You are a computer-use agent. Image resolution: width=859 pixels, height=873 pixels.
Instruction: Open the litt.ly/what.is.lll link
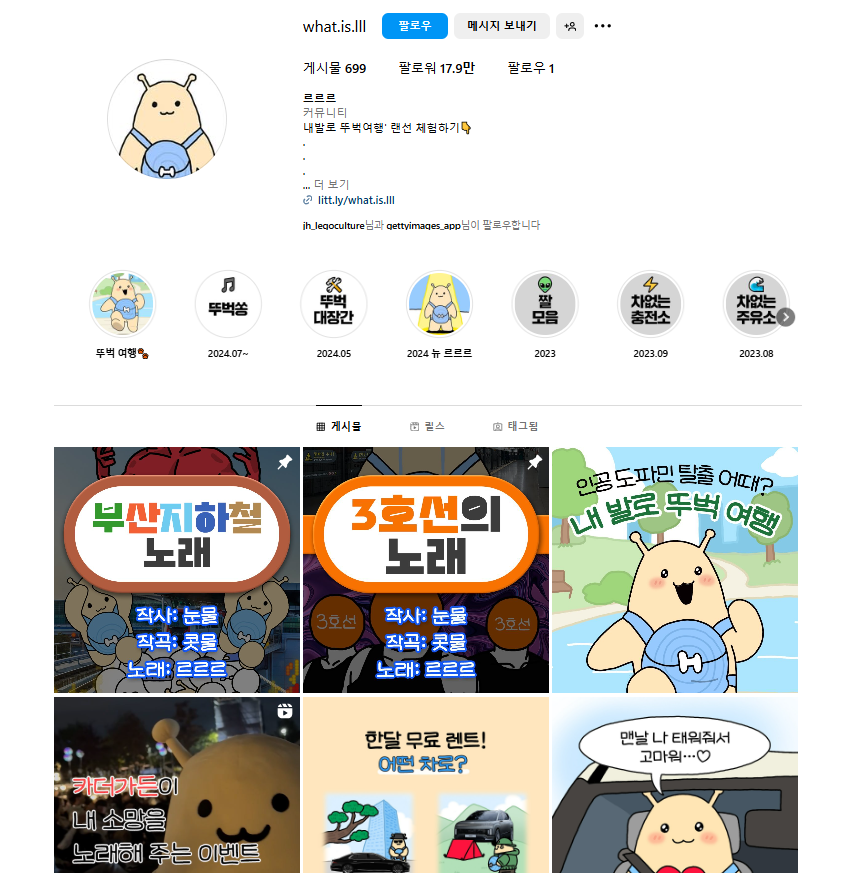[x=358, y=200]
